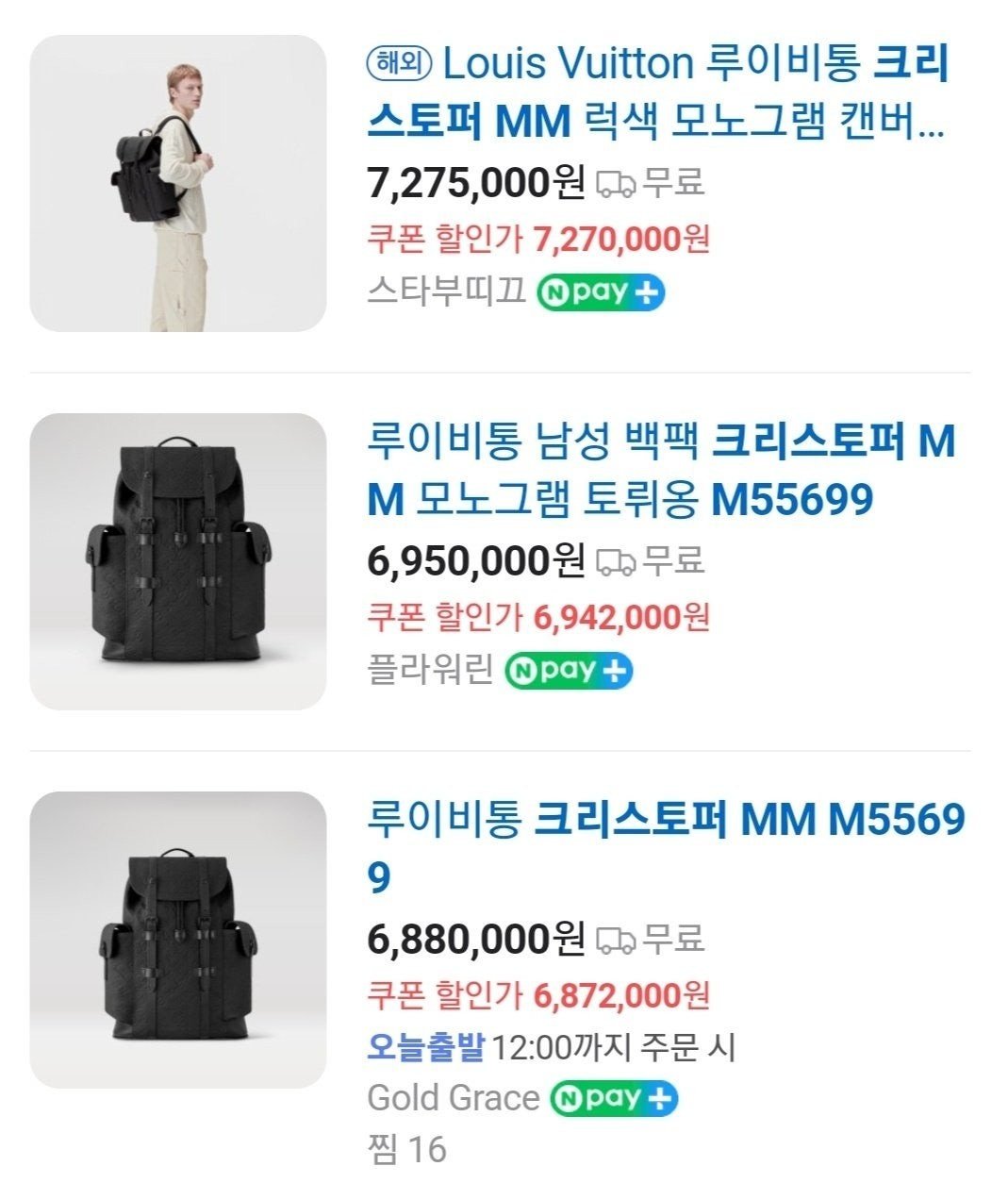Visit the 플라워린 seller store
The image size is (1008, 1183).
430,670
